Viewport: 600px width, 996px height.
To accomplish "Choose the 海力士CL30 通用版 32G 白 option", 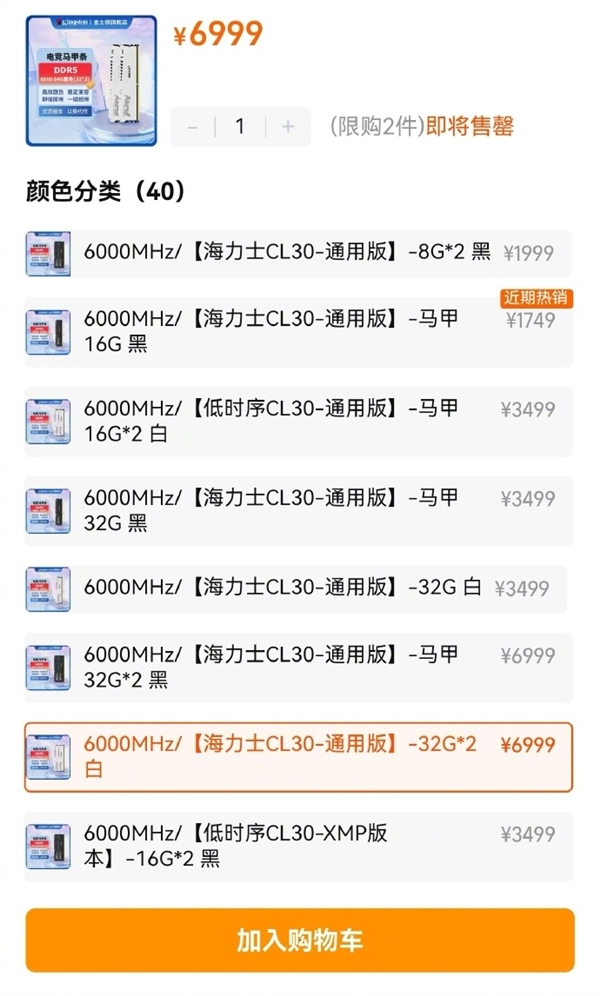I will pos(296,589).
